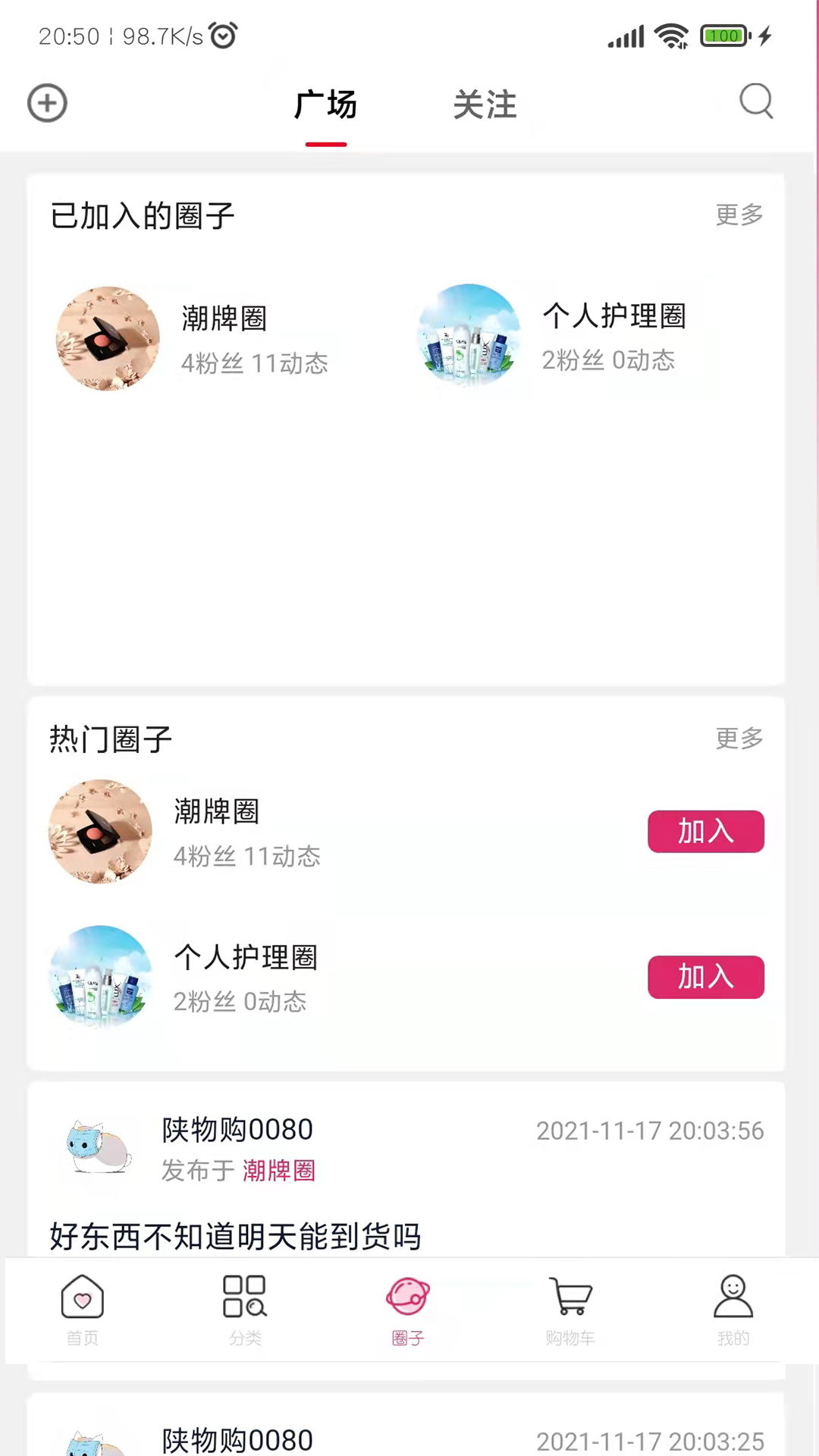This screenshot has height=1456, width=819.
Task: Open the 购物车 tab
Action: tap(570, 1309)
